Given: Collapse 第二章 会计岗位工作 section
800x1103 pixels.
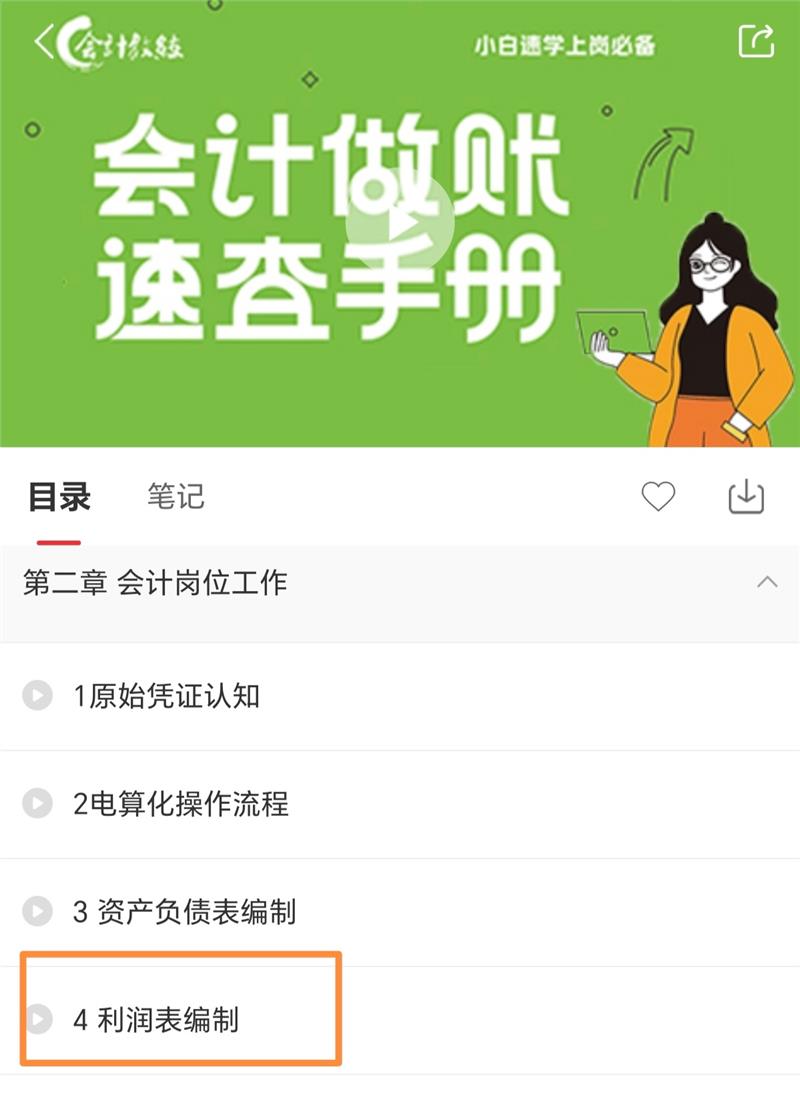Looking at the screenshot, I should [x=767, y=582].
